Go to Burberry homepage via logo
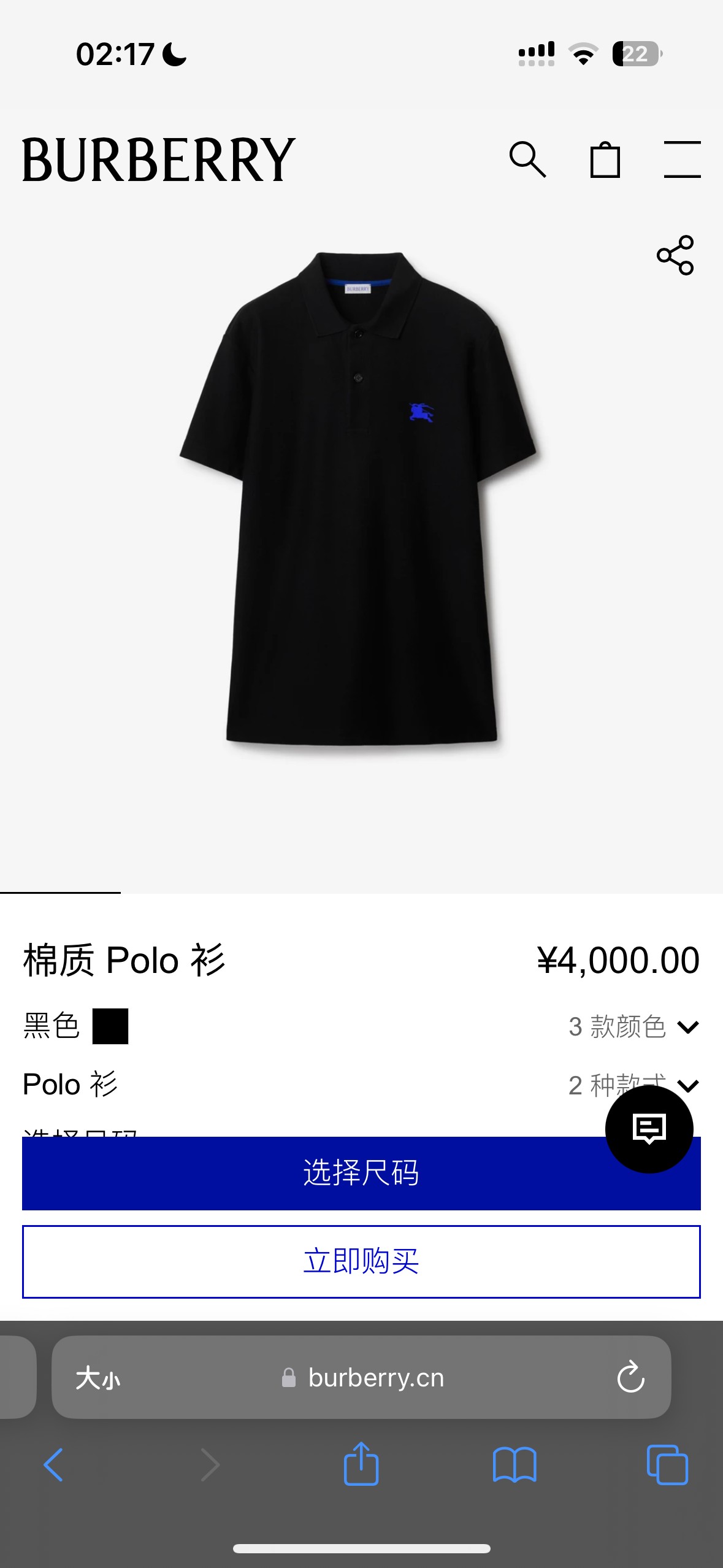The width and height of the screenshot is (723, 1568). coord(159,159)
